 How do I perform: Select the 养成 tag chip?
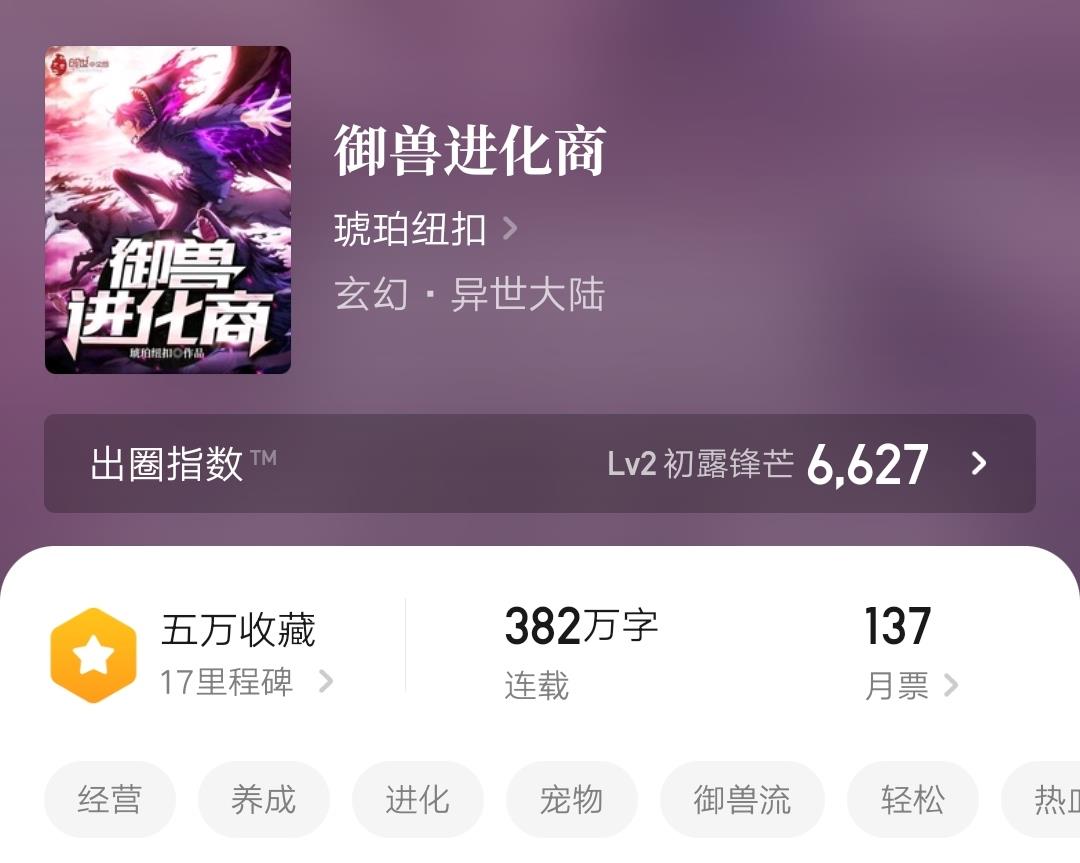pyautogui.click(x=264, y=800)
